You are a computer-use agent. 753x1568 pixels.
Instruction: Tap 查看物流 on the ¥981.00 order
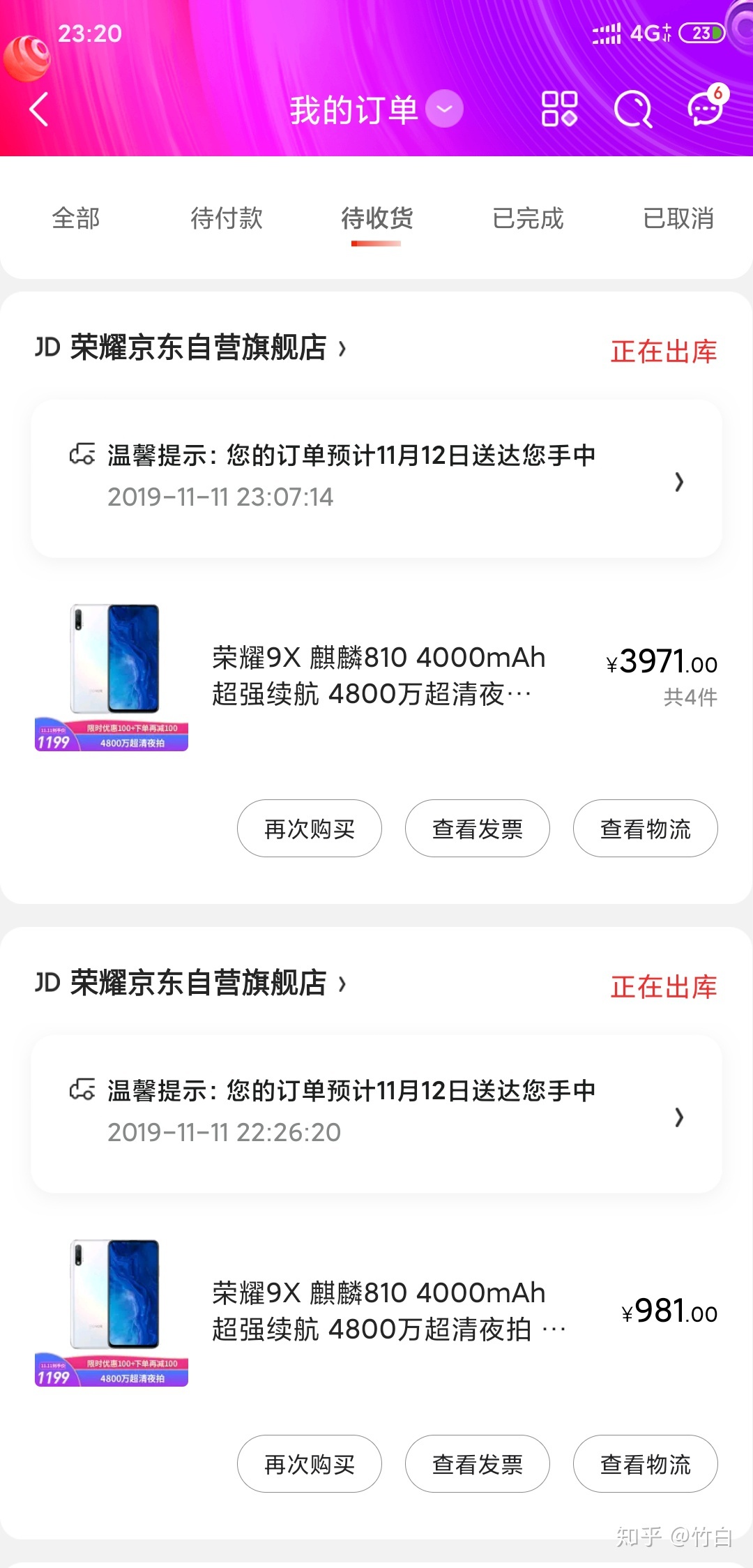tap(645, 1464)
